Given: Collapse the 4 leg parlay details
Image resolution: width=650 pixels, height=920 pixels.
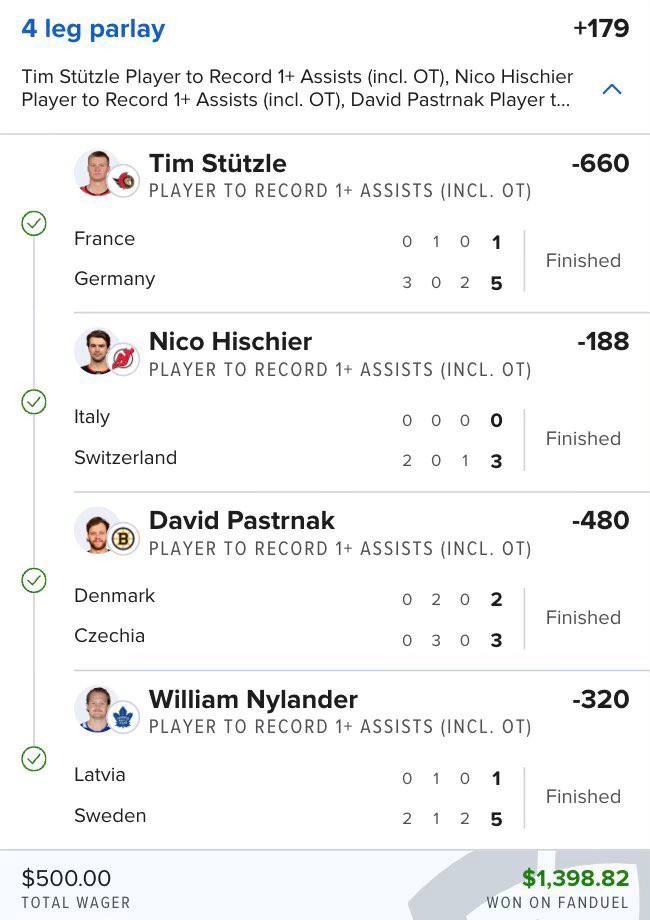Looking at the screenshot, I should [x=612, y=89].
